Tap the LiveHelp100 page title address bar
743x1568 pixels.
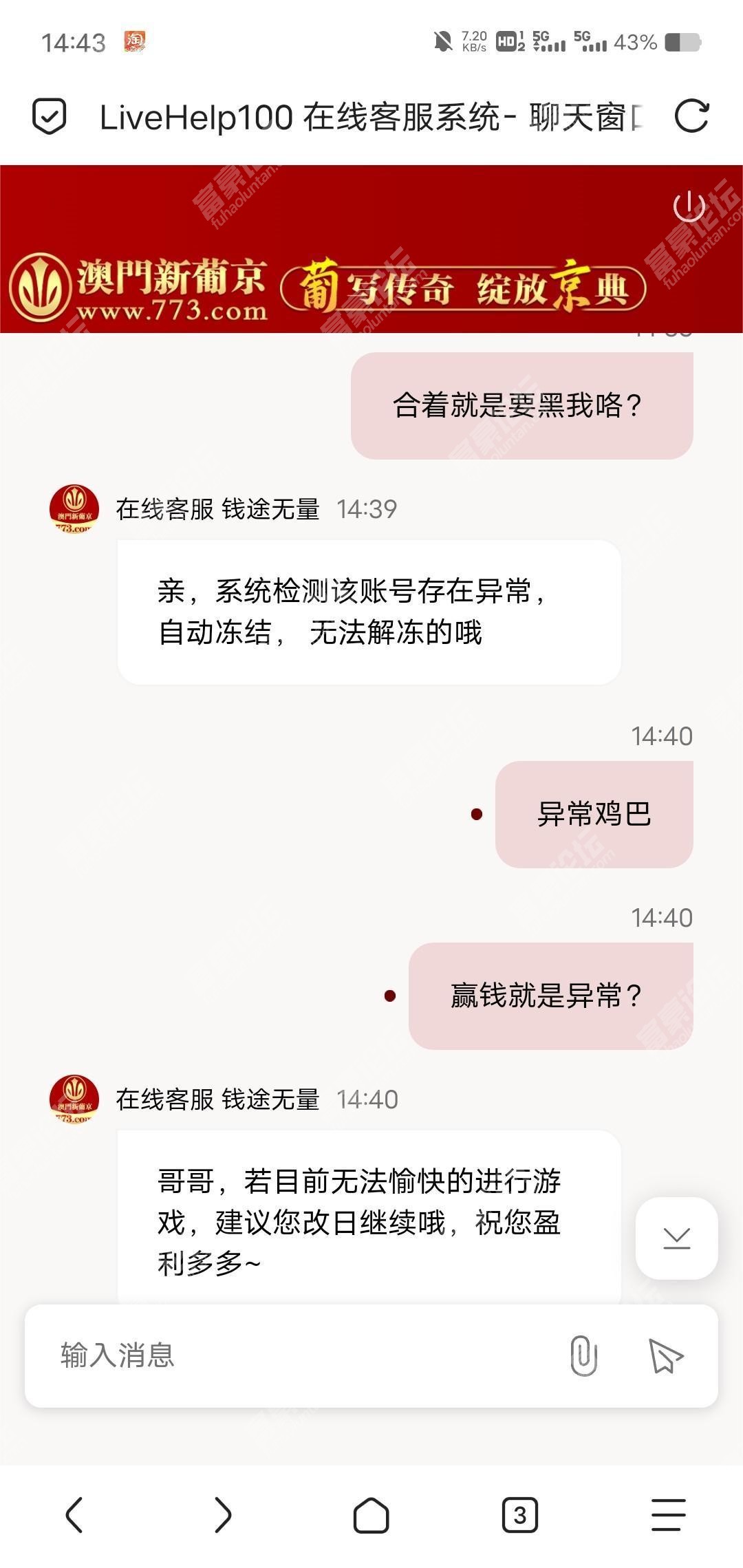click(371, 117)
